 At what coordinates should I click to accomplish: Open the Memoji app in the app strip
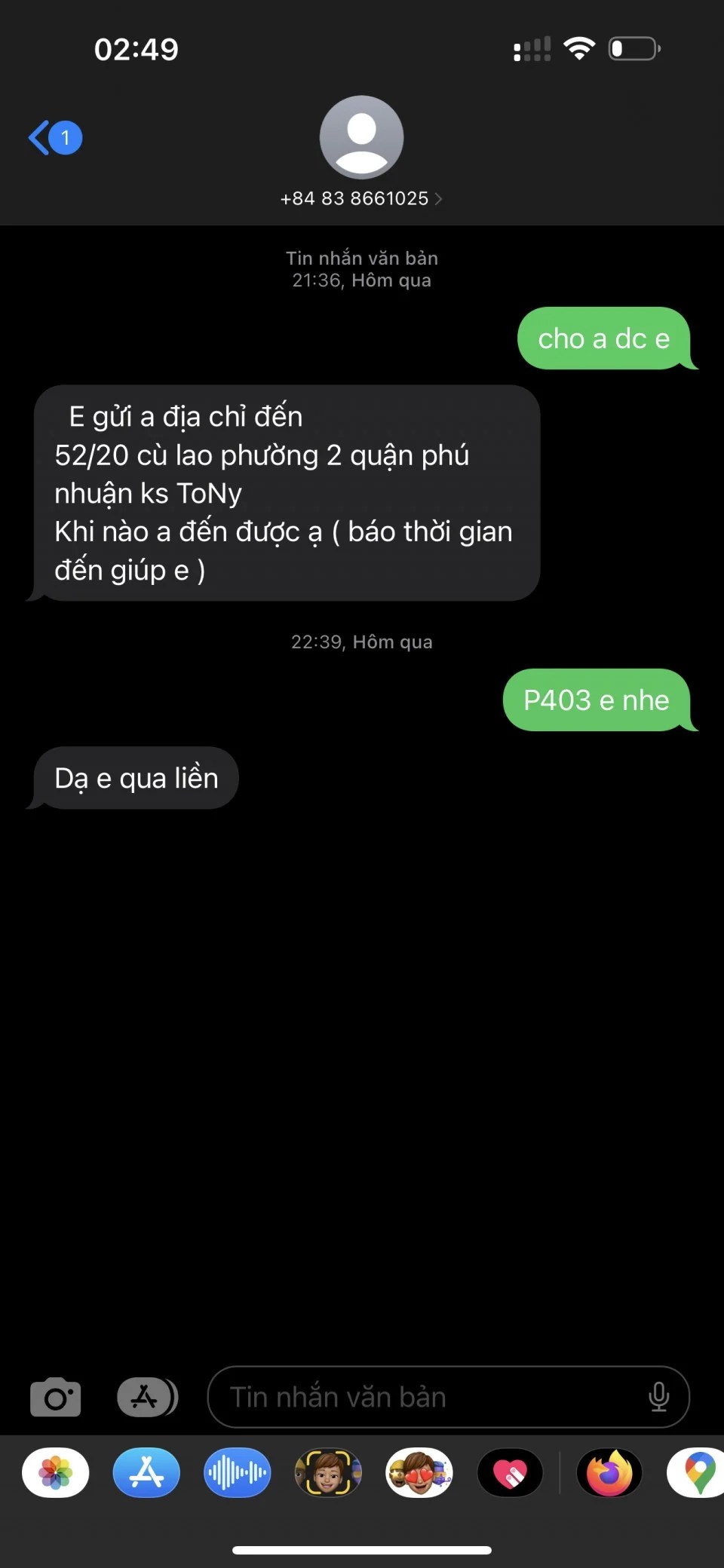click(x=328, y=1472)
